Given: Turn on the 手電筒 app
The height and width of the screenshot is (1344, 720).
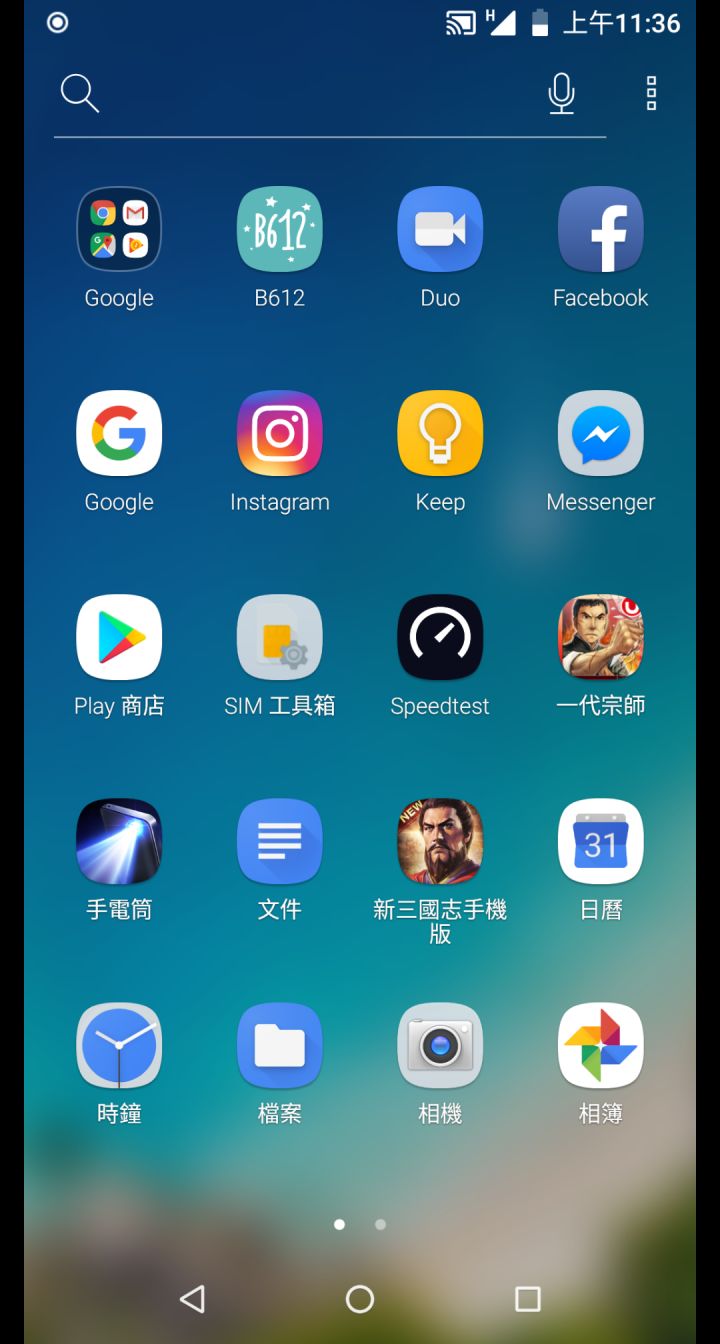Looking at the screenshot, I should click(x=119, y=841).
